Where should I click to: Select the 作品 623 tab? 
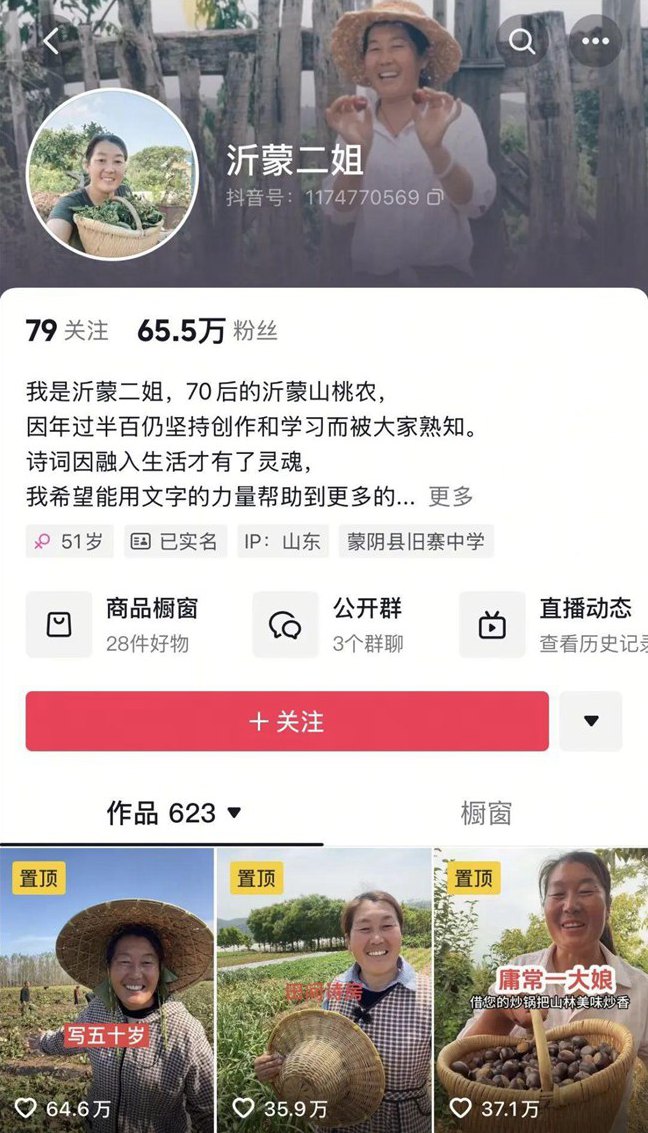pos(174,813)
